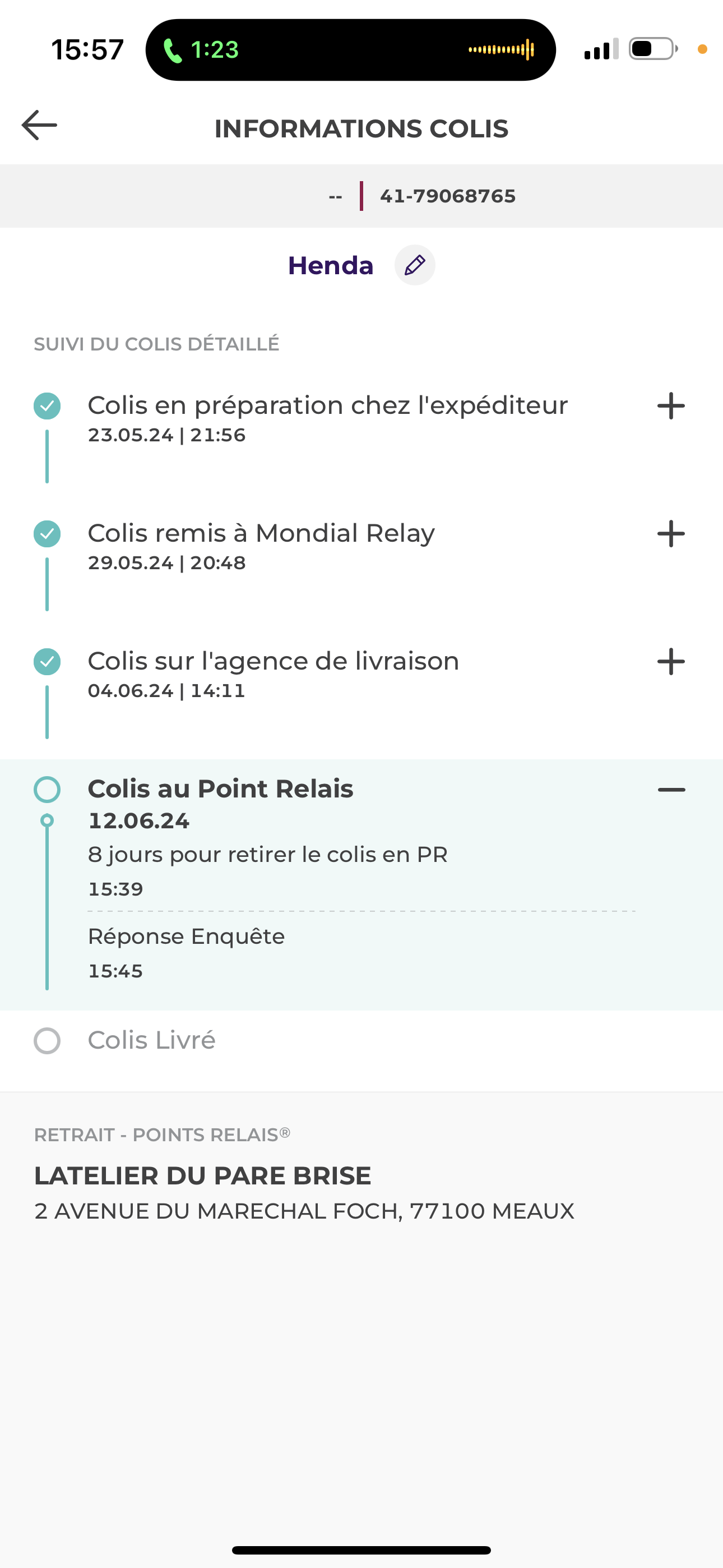Expand 'Colis remis à Mondial Relay' details
This screenshot has height=1568, width=723.
tap(671, 534)
